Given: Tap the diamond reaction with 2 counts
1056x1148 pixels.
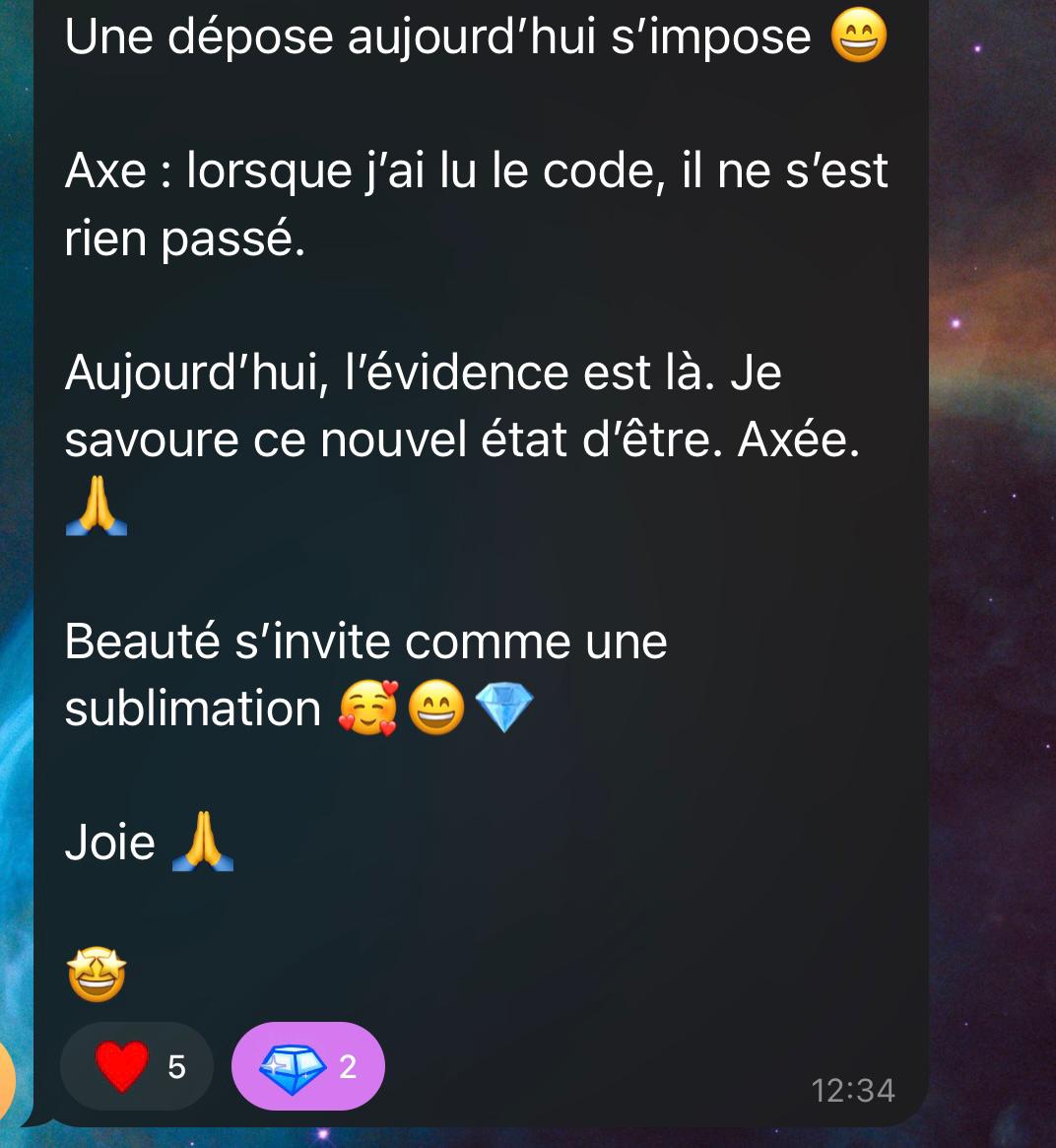Looking at the screenshot, I should [307, 1066].
